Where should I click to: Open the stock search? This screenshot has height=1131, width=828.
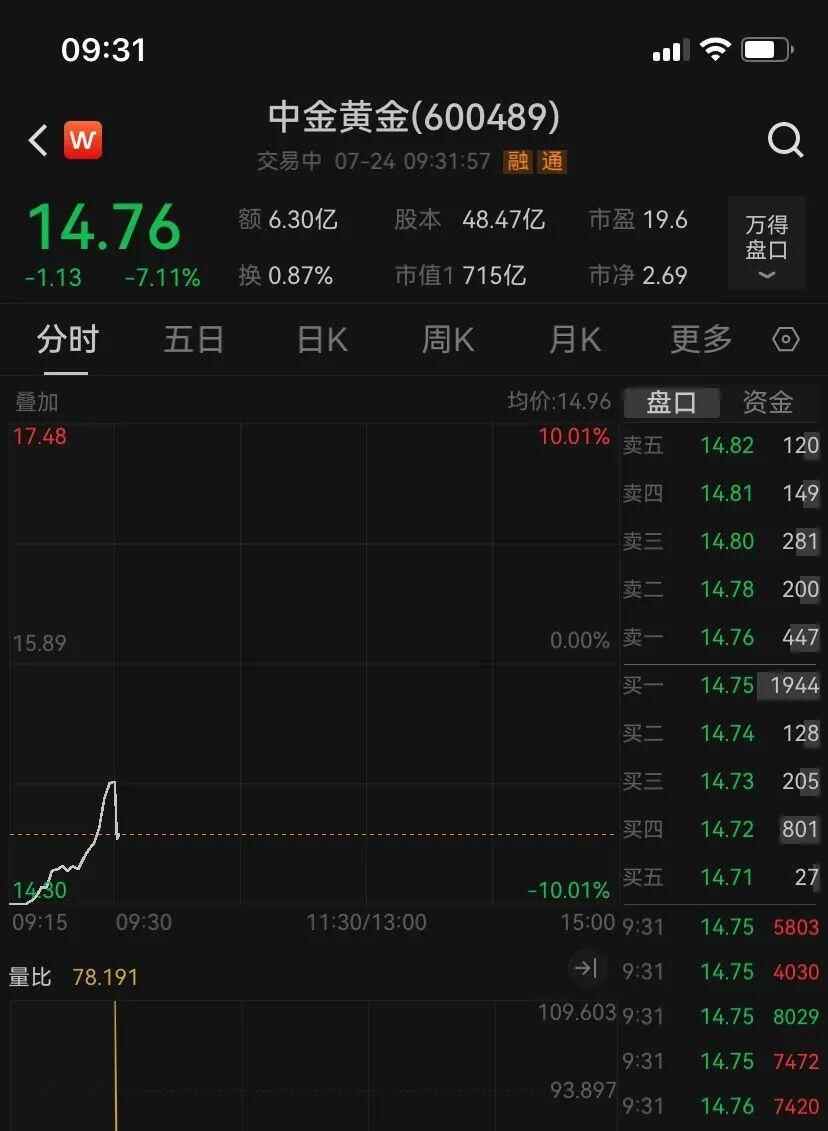(785, 141)
